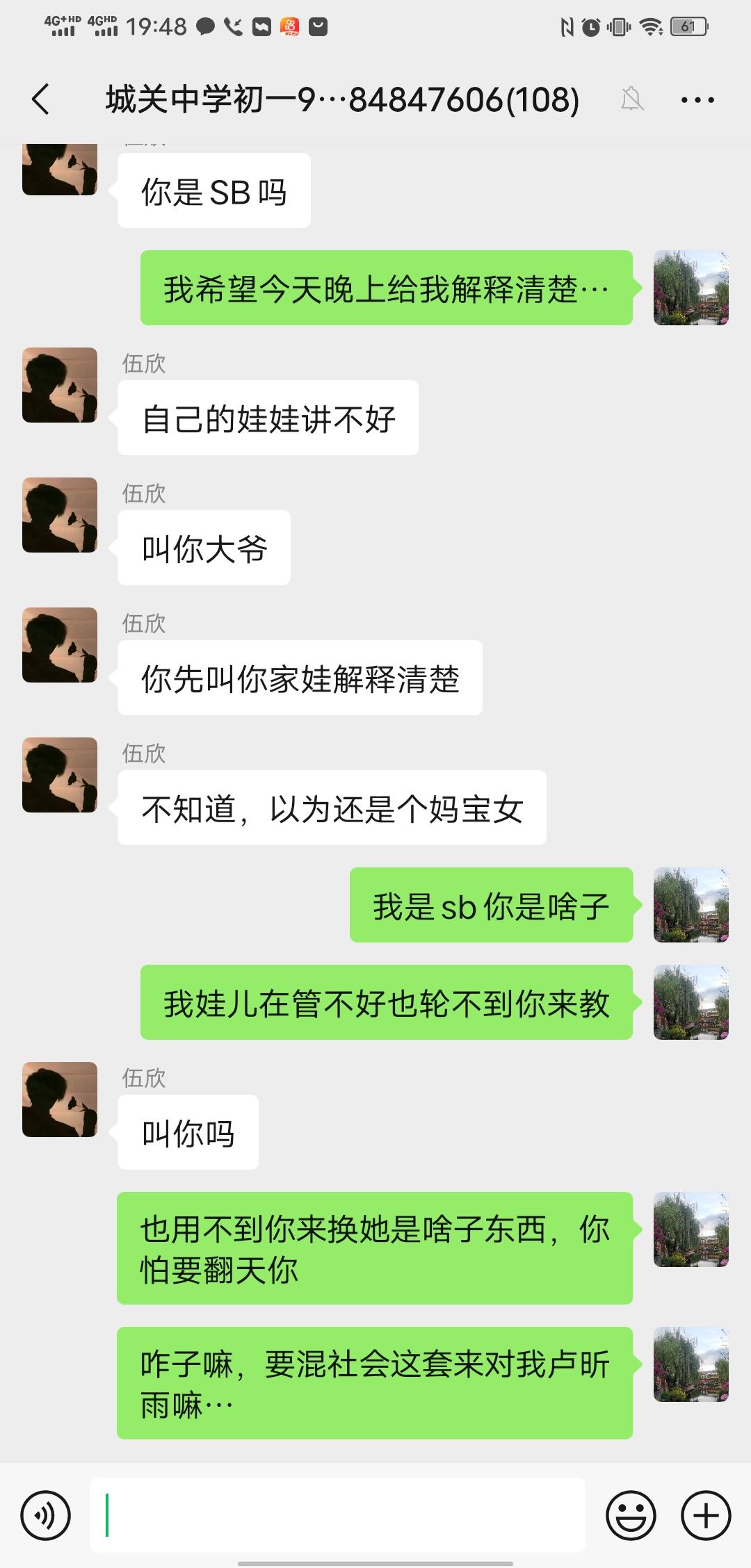Open own avatar beside '我是sb你是啥子'
The height and width of the screenshot is (1568, 751).
[x=691, y=905]
